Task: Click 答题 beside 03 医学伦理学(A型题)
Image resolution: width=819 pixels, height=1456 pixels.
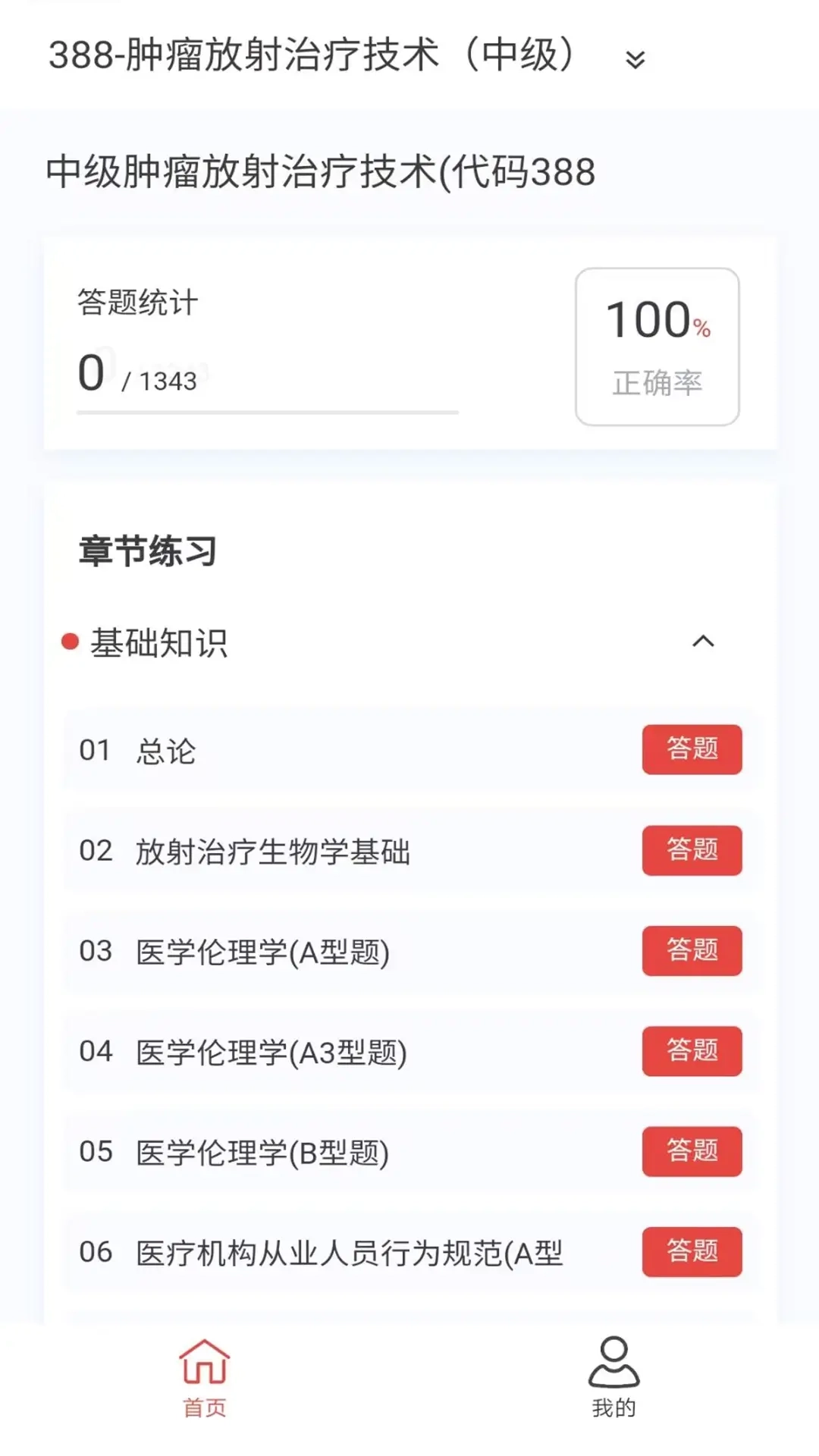Action: click(691, 951)
